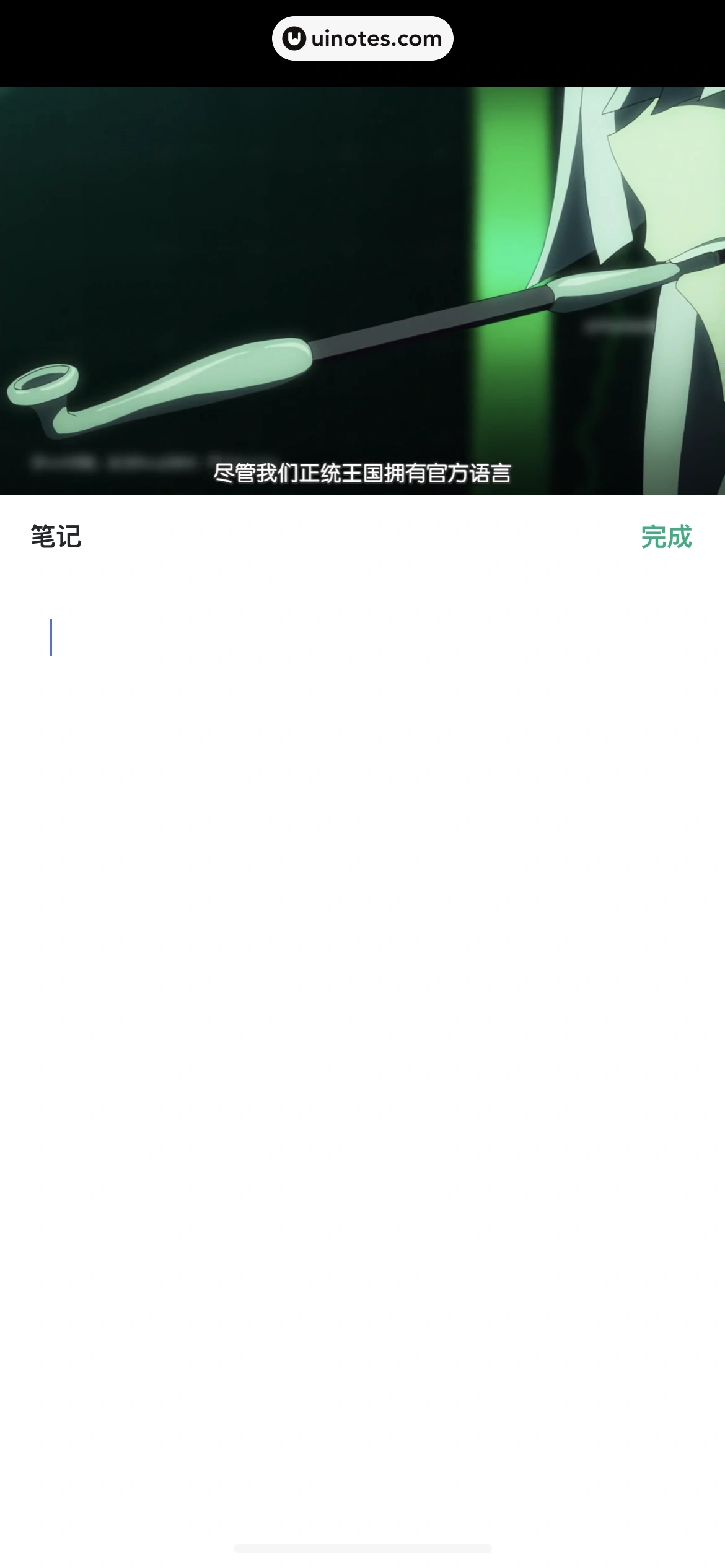The image size is (725, 1568).
Task: Tap the rounded white capsule containing the site logo
Action: coord(362,38)
